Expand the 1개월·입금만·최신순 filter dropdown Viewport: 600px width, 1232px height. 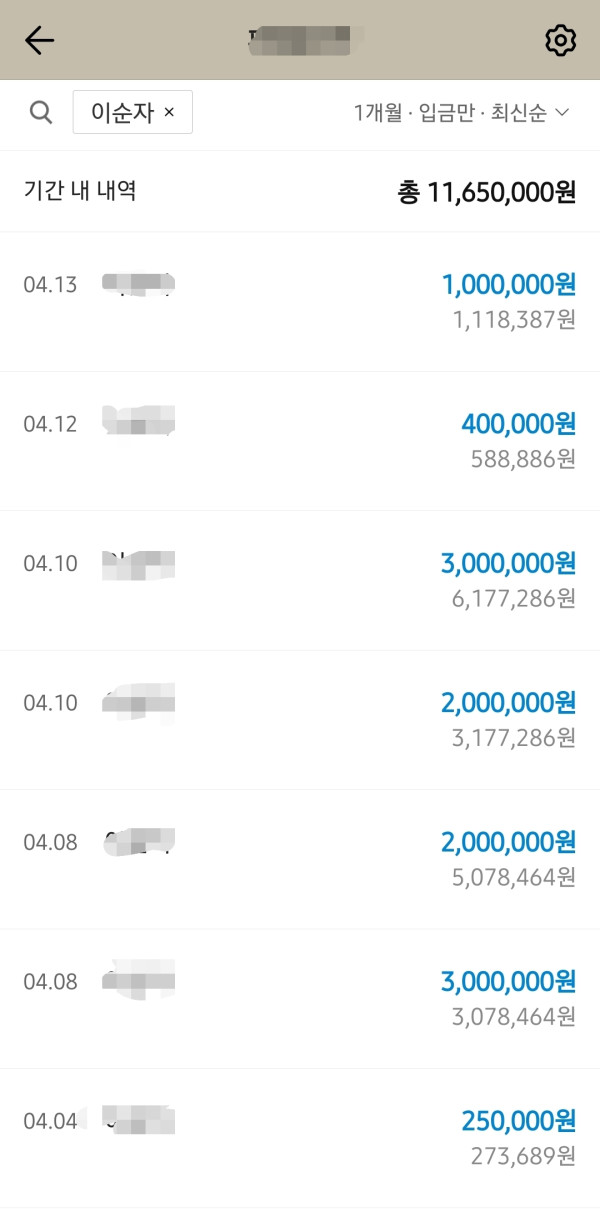click(461, 113)
